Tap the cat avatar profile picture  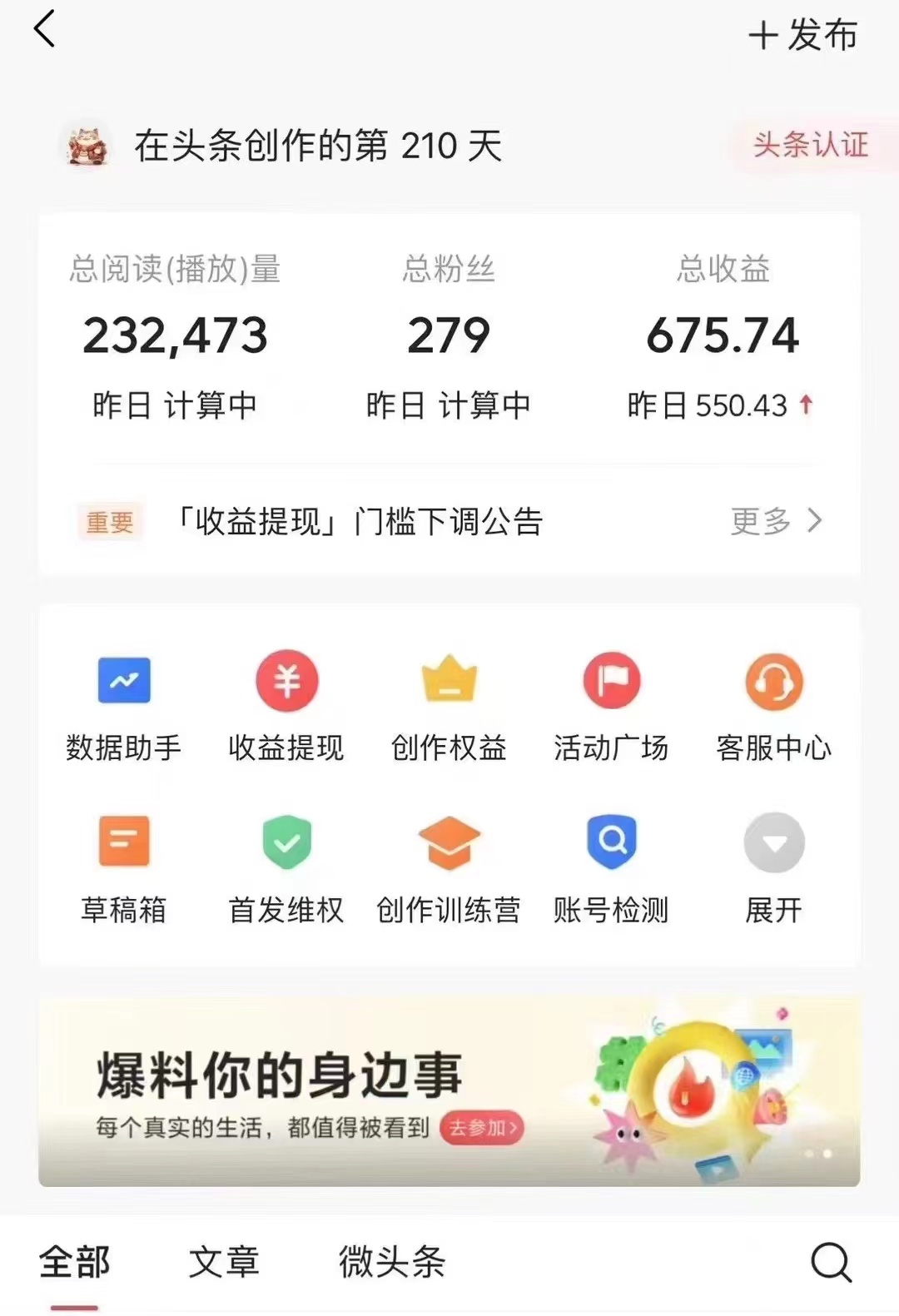[x=87, y=146]
